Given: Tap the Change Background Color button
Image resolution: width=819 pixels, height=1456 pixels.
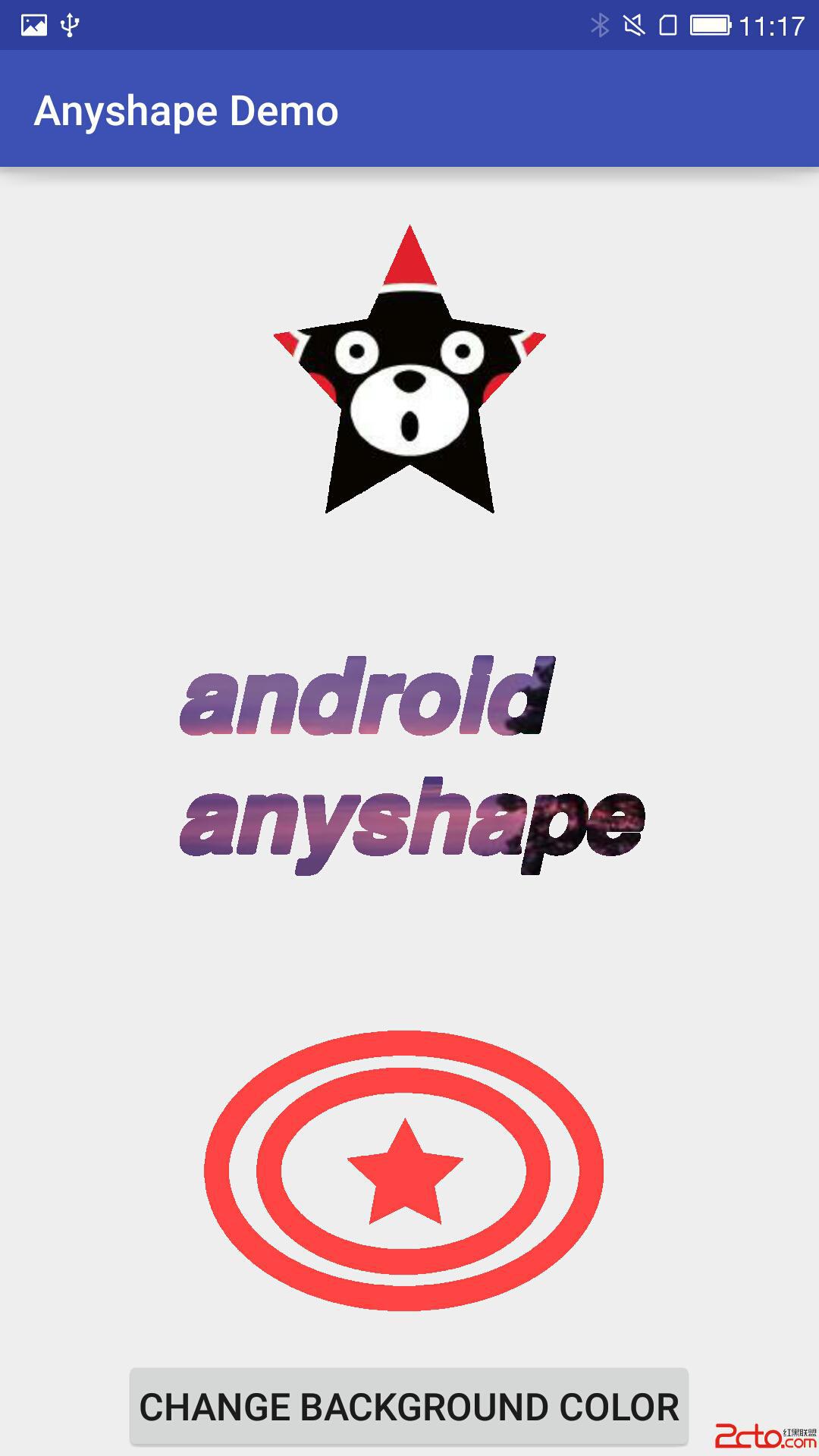Looking at the screenshot, I should click(x=409, y=1407).
